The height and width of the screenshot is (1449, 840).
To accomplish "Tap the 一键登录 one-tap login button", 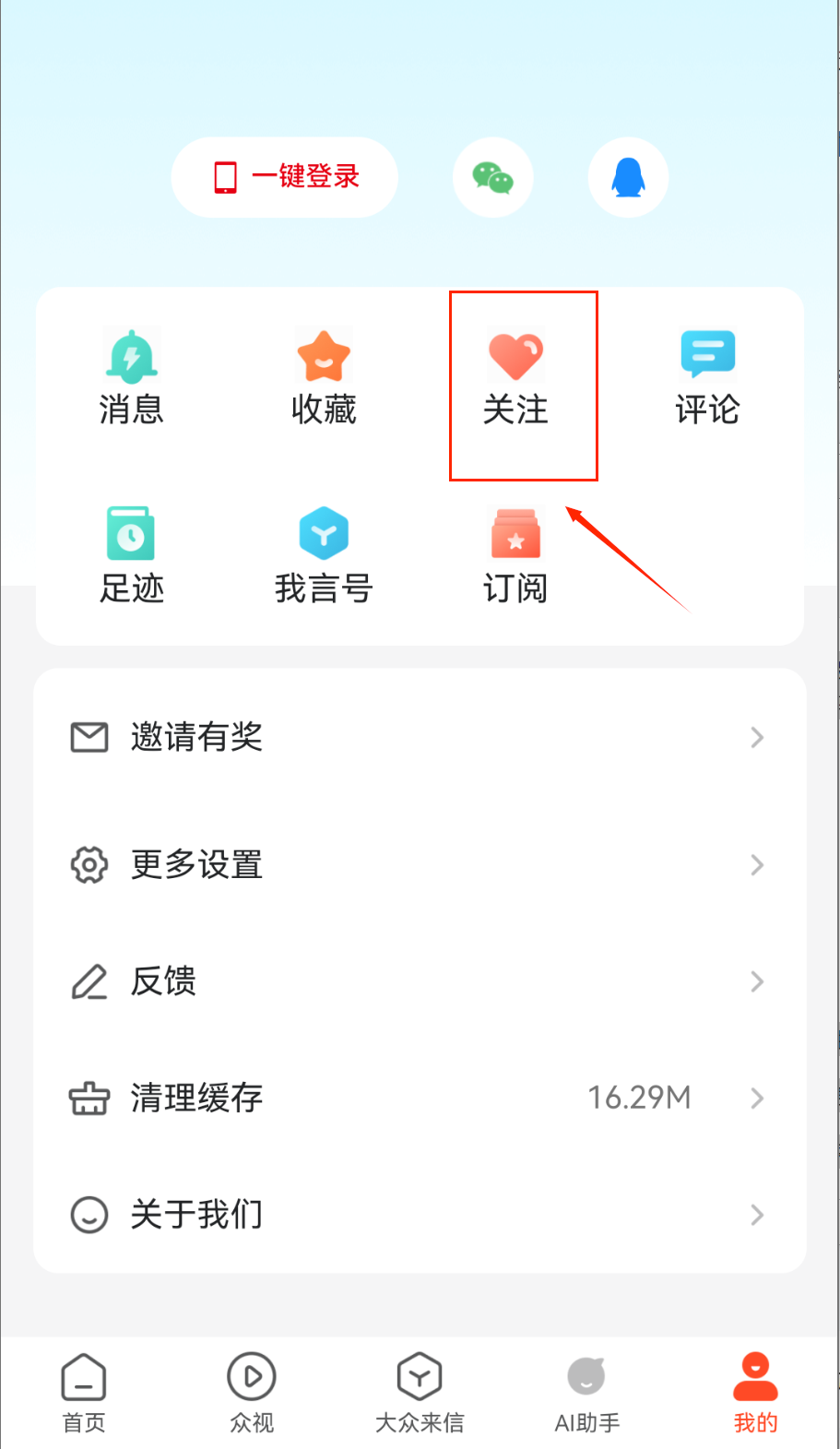I will [x=285, y=177].
